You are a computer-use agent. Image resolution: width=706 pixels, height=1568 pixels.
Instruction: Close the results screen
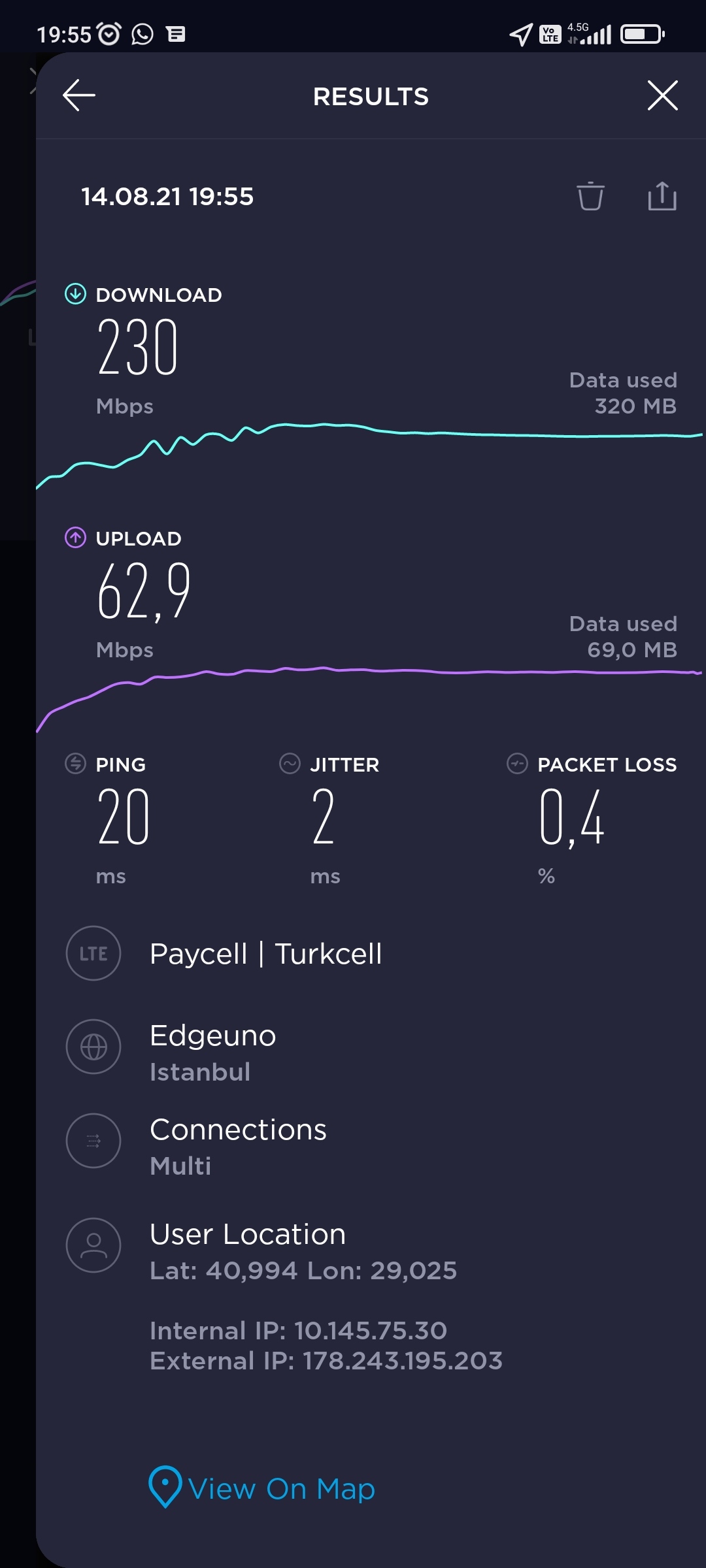pos(662,95)
